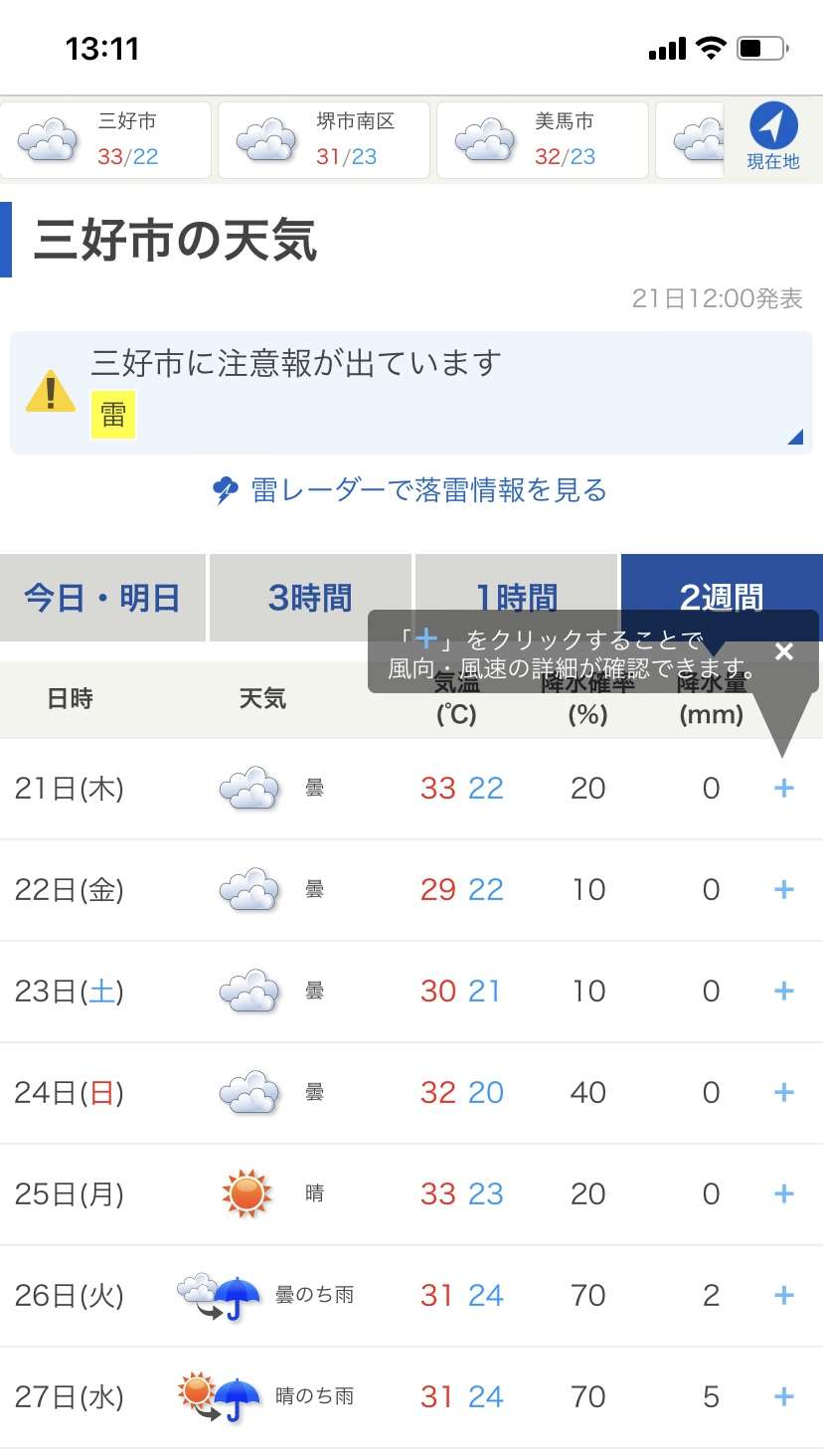Expand wind details for 24日(日)
The width and height of the screenshot is (823, 1456).
click(784, 1093)
